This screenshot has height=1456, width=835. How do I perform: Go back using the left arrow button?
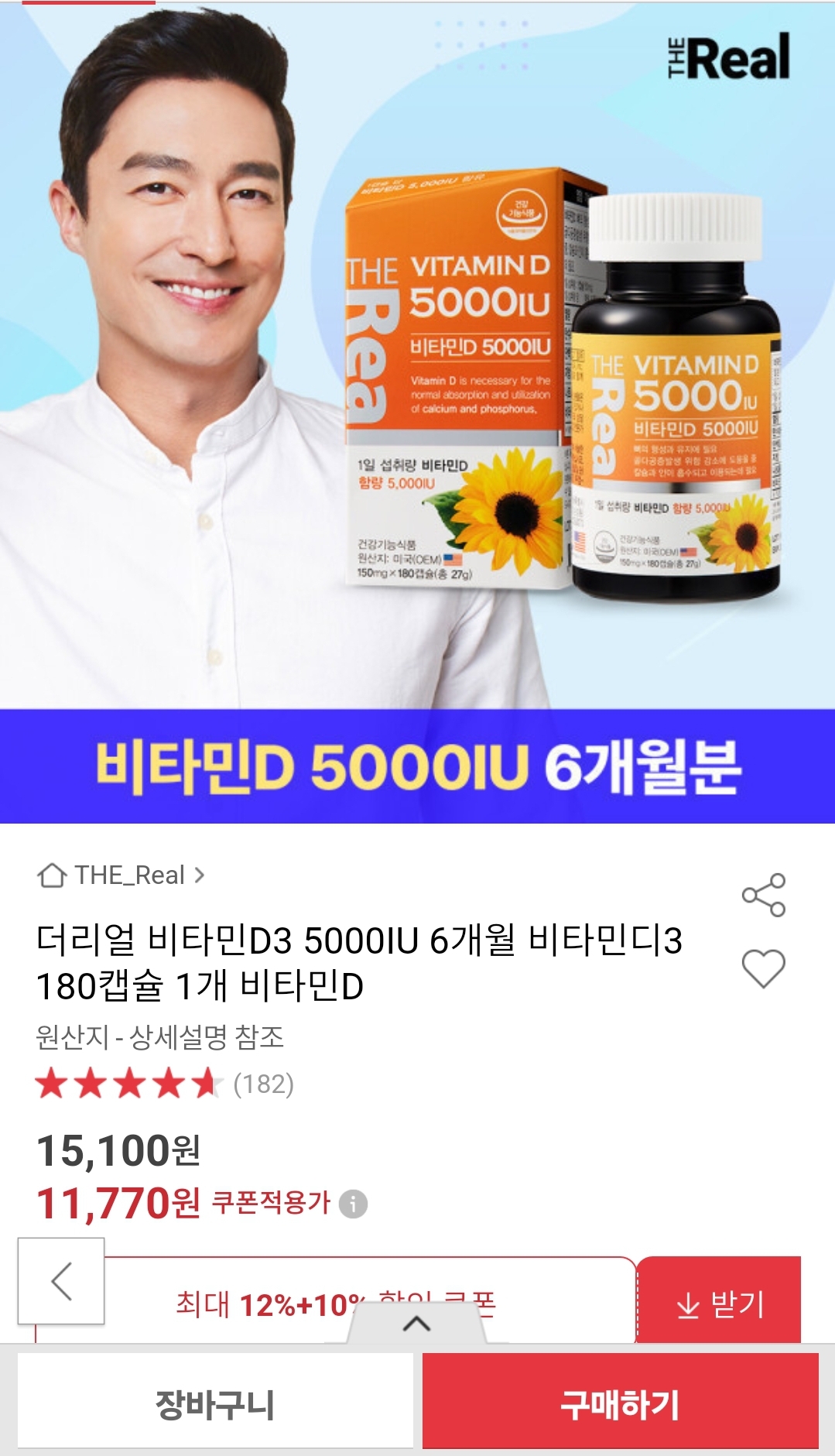click(61, 1281)
